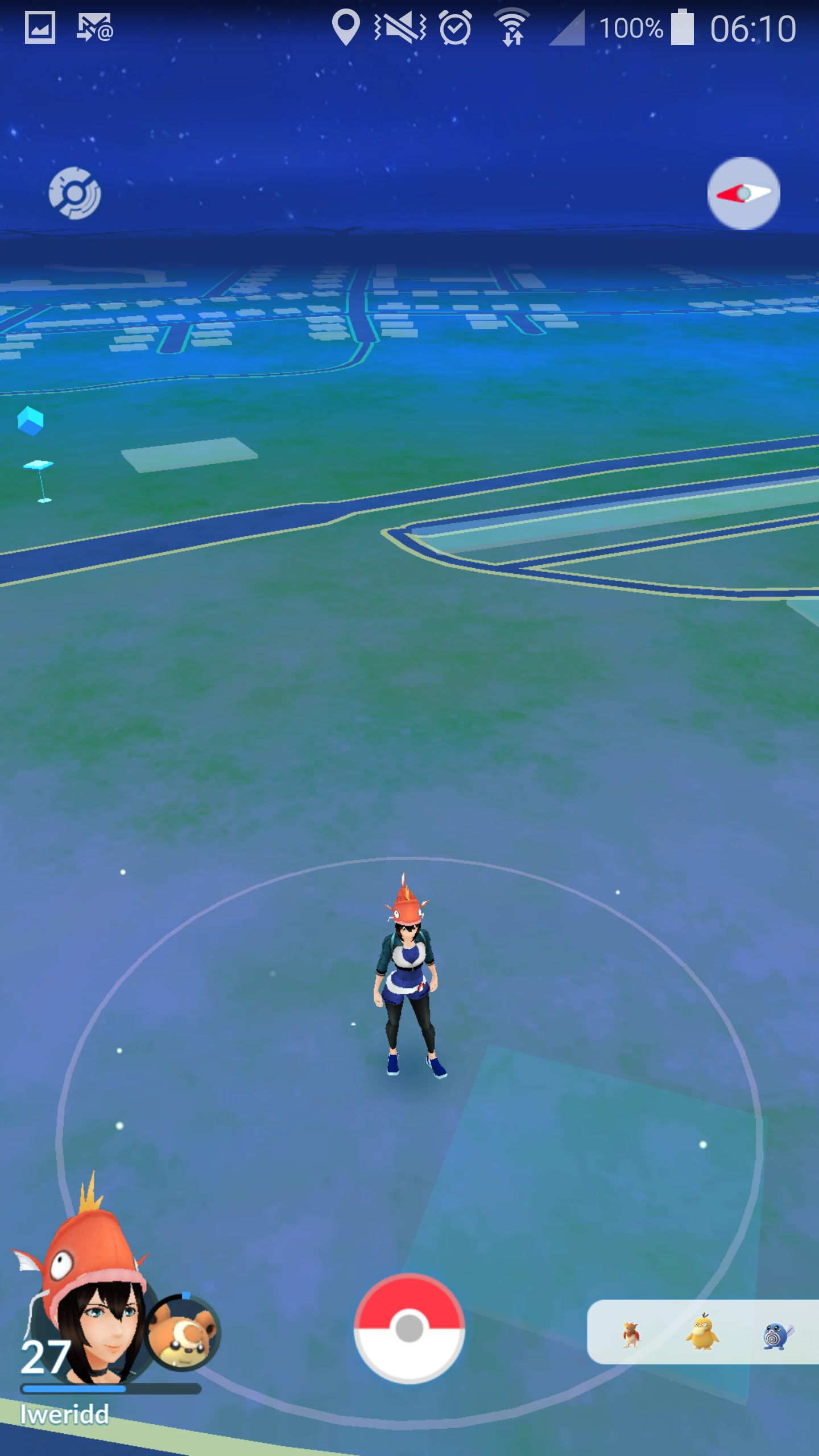Tap the compass to reorient the map
Image resolution: width=819 pixels, height=1456 pixels.
[743, 193]
